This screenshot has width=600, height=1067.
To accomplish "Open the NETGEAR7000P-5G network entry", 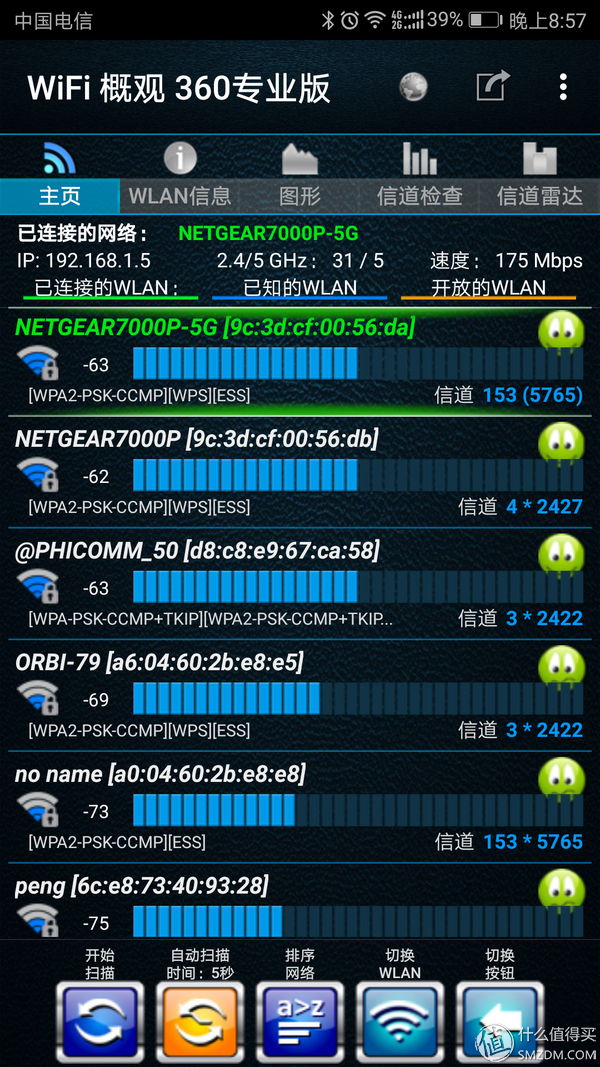I will (x=300, y=361).
